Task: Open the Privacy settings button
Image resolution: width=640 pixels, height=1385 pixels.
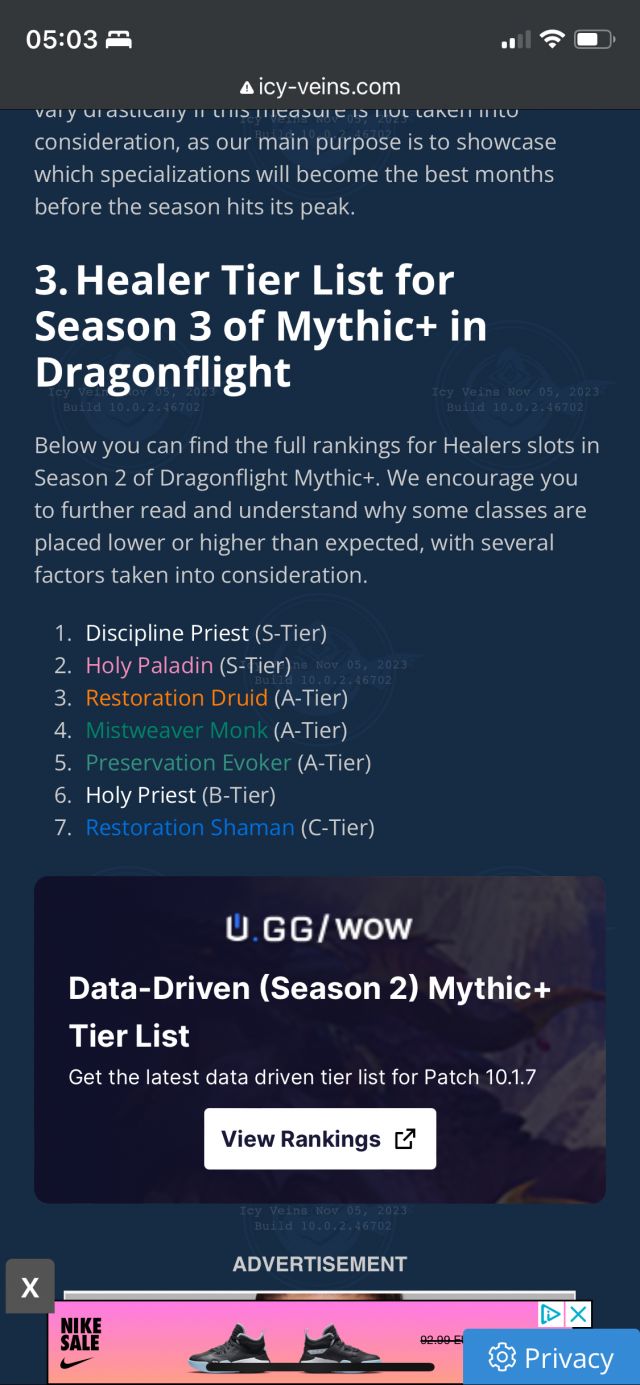Action: 551,1357
